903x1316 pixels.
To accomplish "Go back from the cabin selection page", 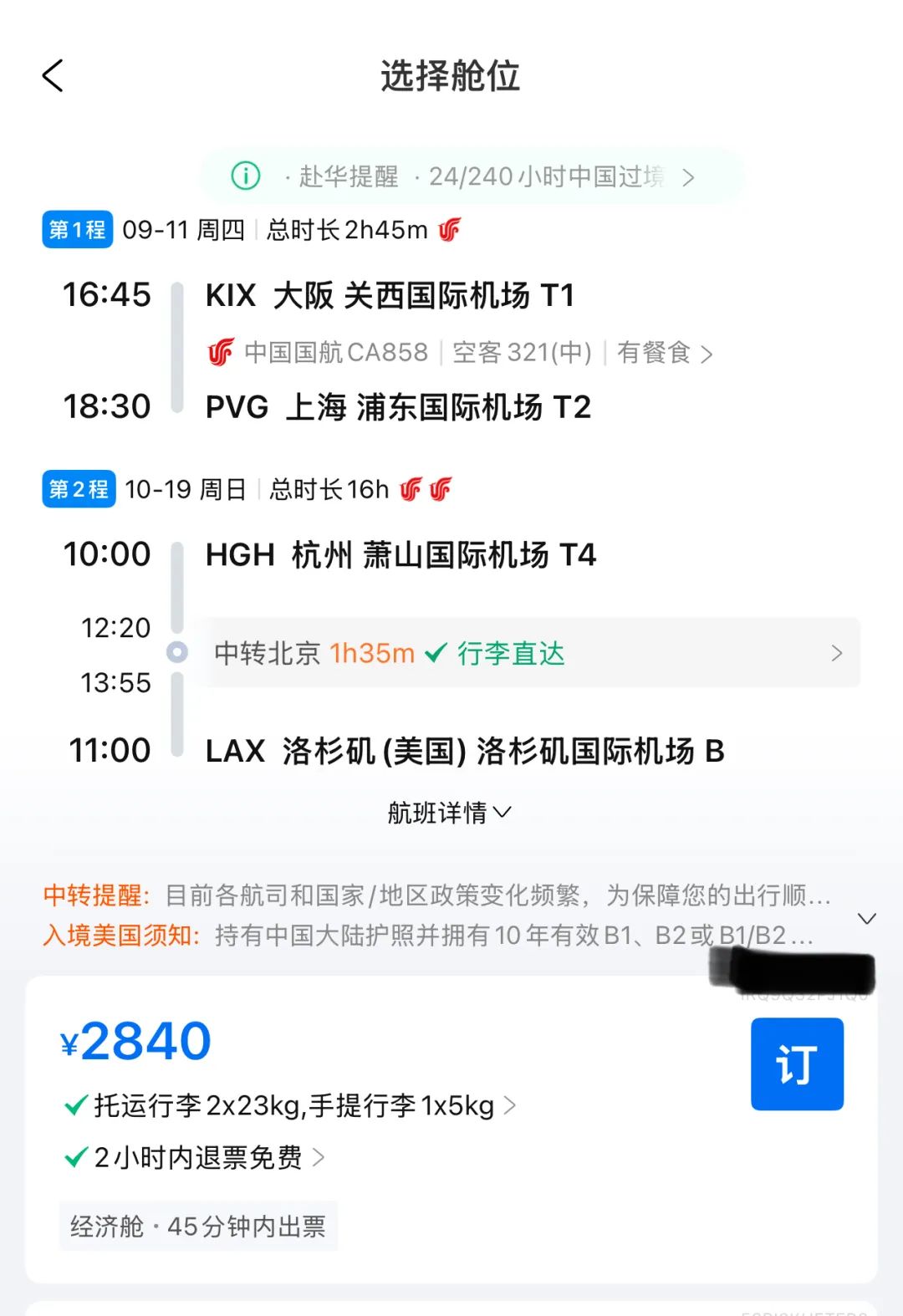I will (53, 76).
